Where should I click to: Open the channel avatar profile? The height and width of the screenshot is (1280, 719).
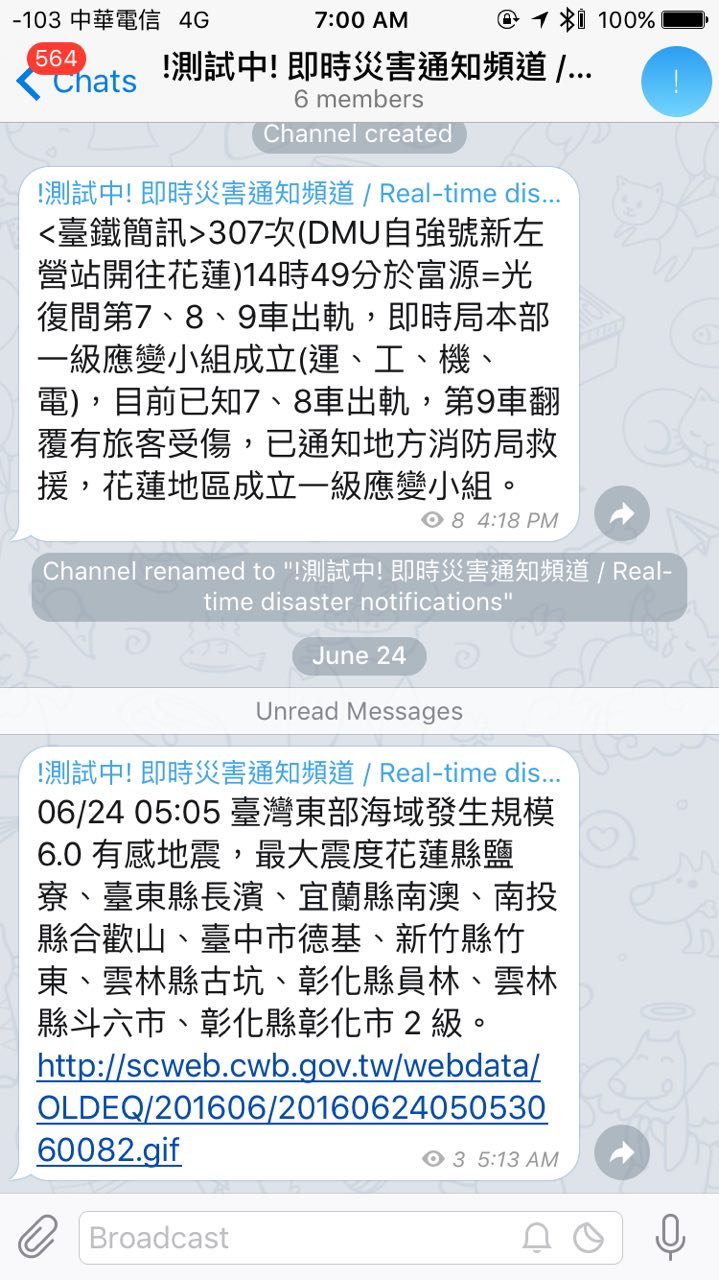click(675, 82)
